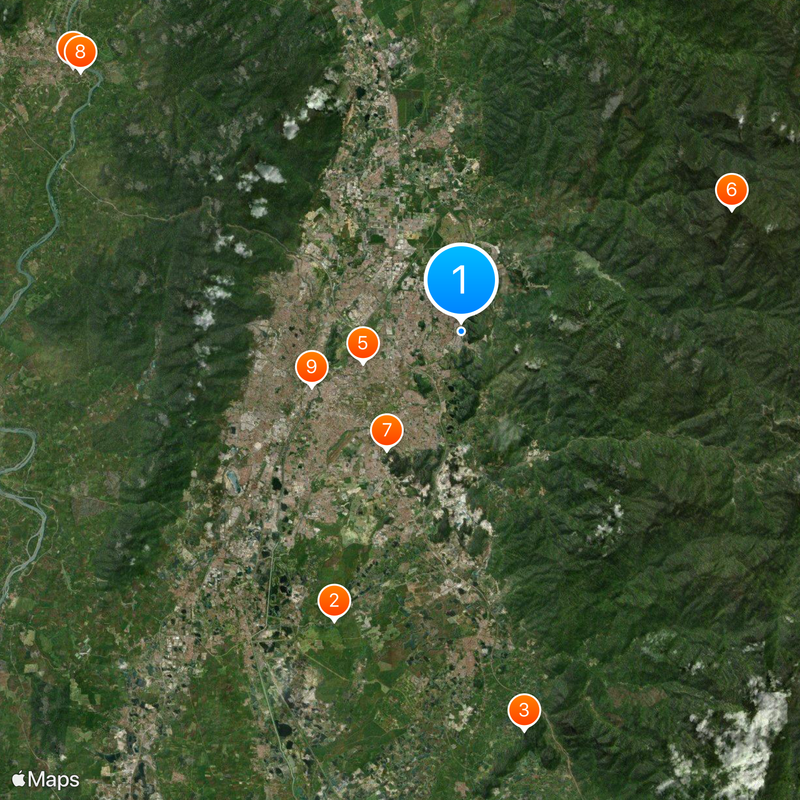
Task: Select map pin number 8
Action: [x=81, y=51]
